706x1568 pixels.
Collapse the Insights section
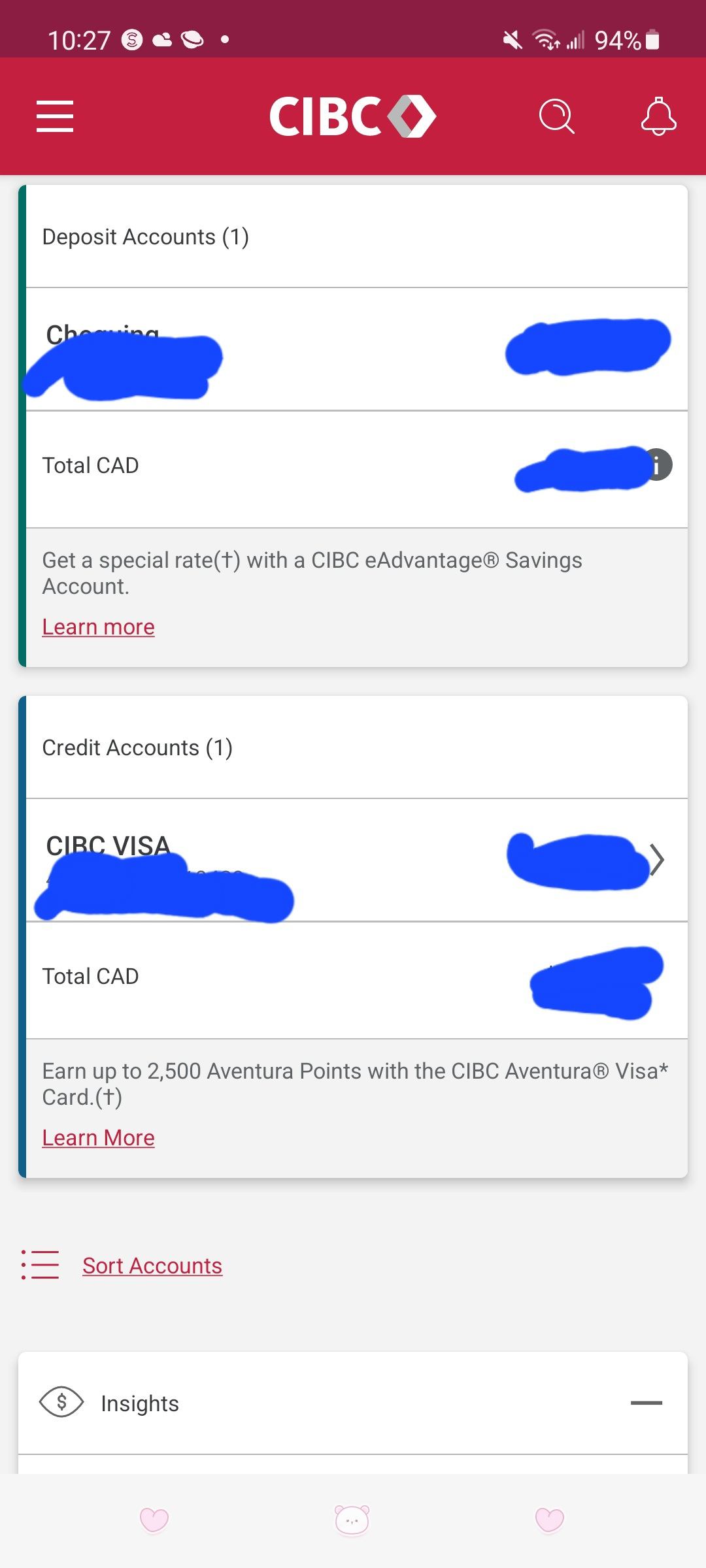click(646, 1403)
